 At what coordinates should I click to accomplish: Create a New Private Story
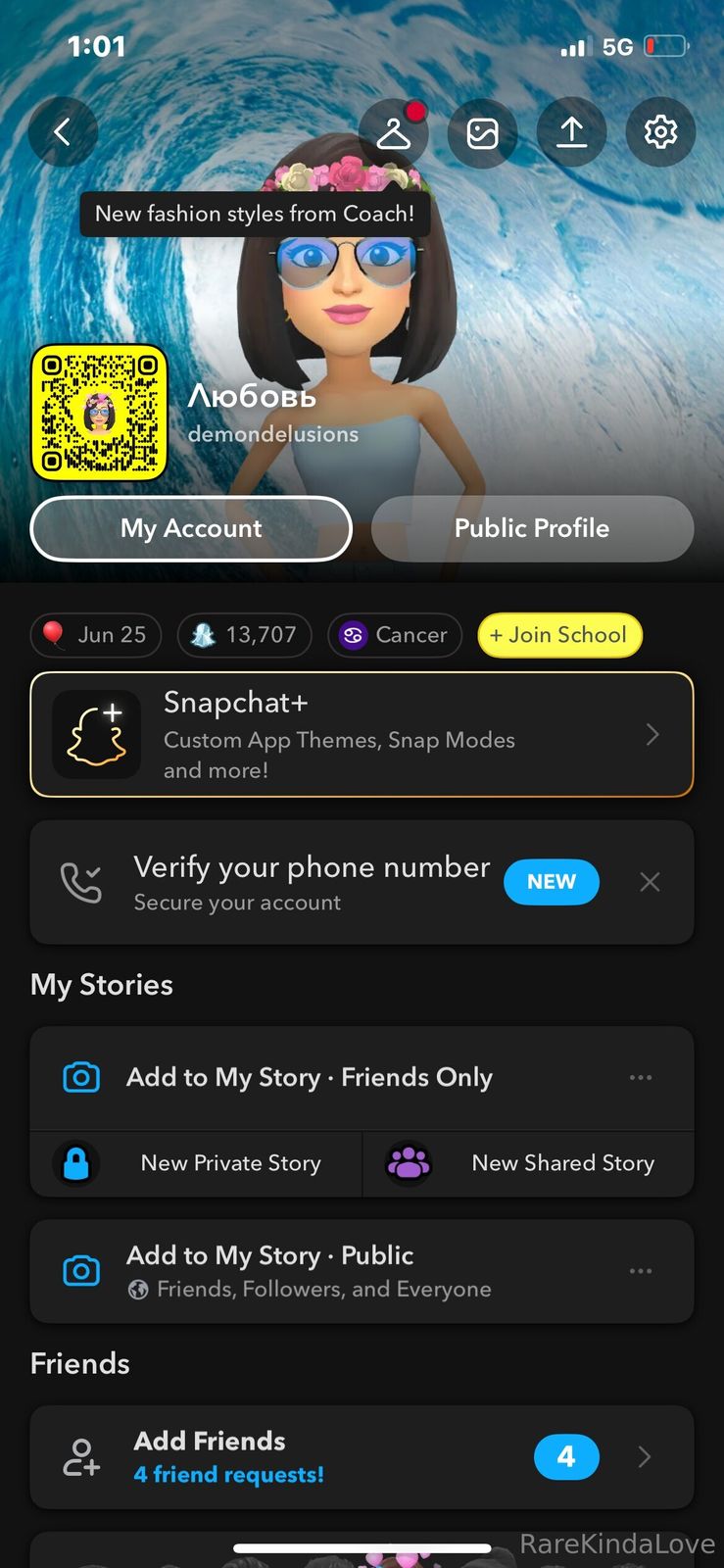coord(196,1163)
